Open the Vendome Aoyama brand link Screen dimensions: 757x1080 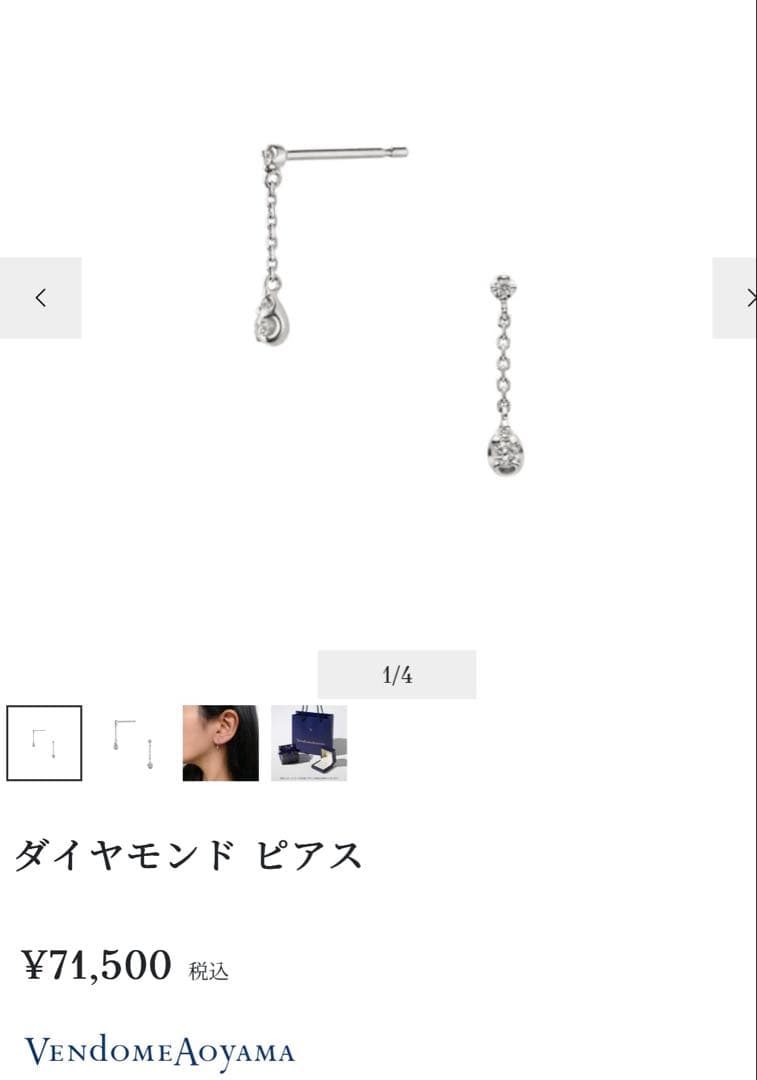click(160, 1052)
